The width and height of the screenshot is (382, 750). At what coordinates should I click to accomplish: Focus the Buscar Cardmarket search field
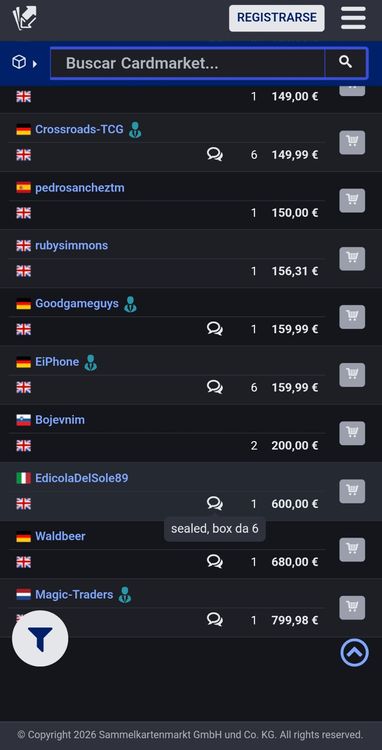187,63
